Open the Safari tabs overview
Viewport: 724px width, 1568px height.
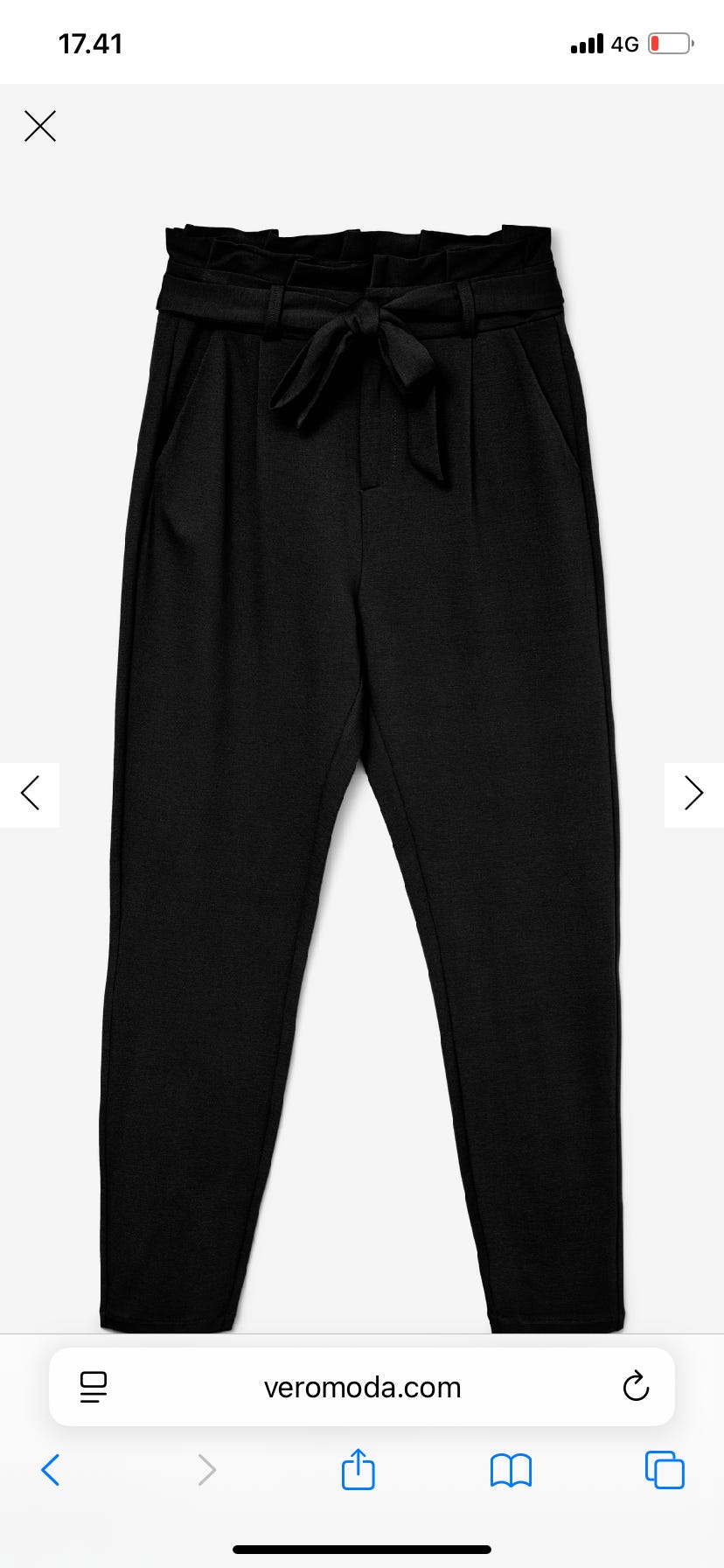[x=665, y=1470]
